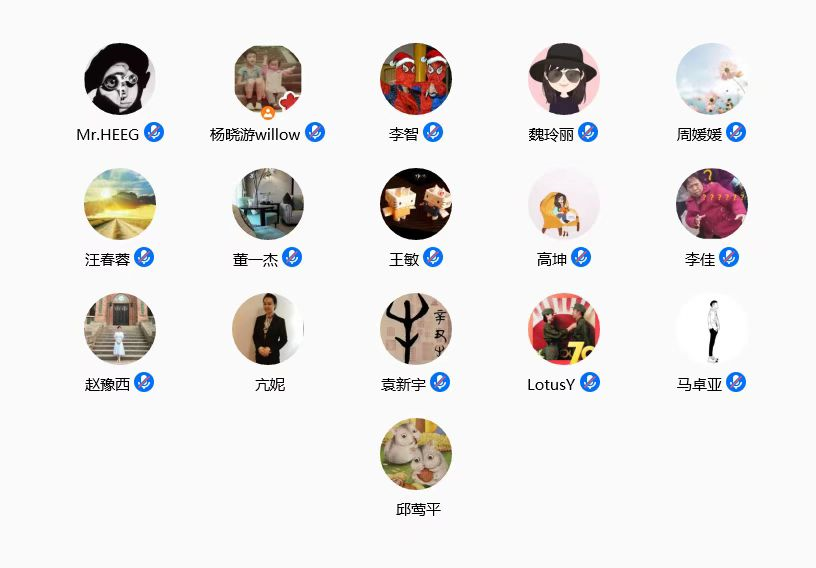816x568 pixels.
Task: Select 亢妮's participant avatar
Action: coord(268,329)
